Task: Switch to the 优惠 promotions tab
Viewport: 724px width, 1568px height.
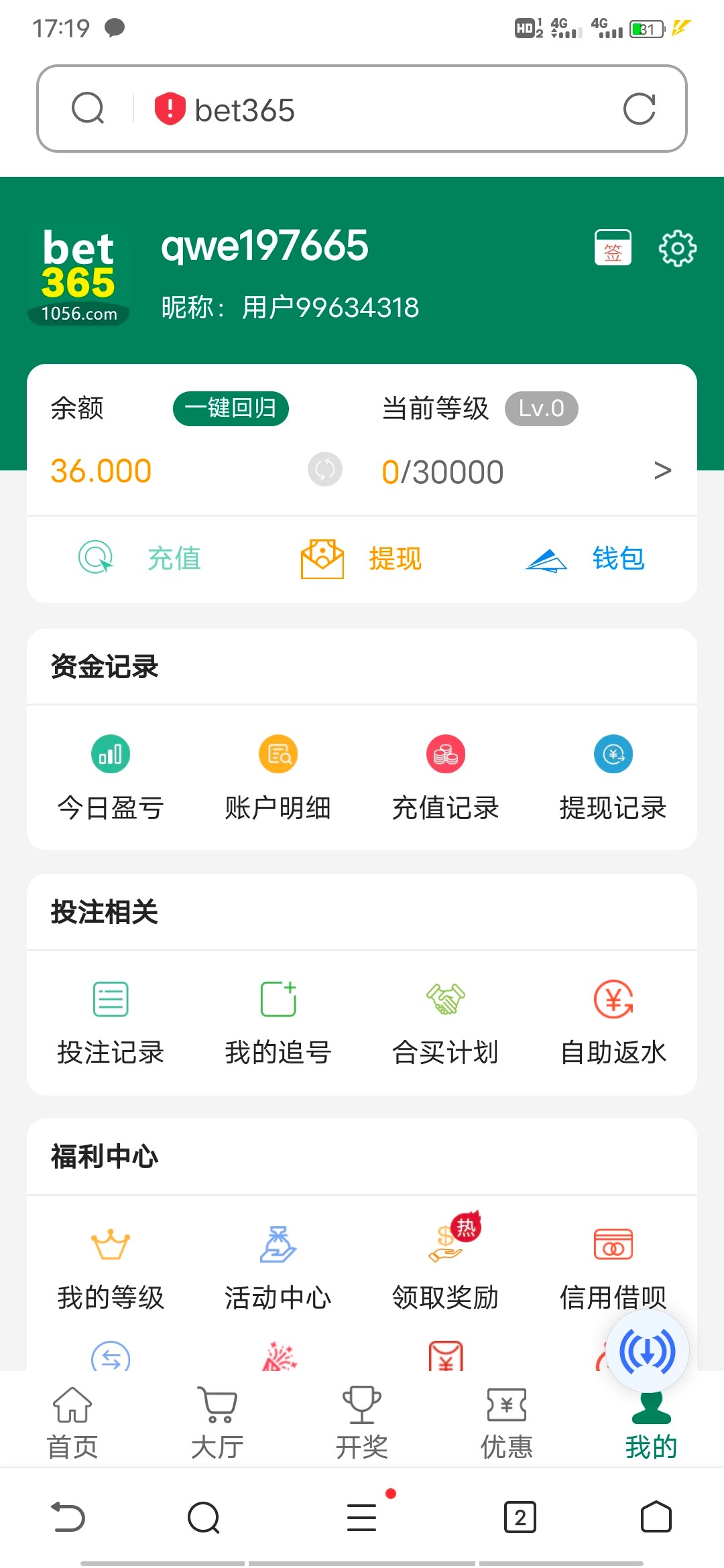Action: (506, 1421)
